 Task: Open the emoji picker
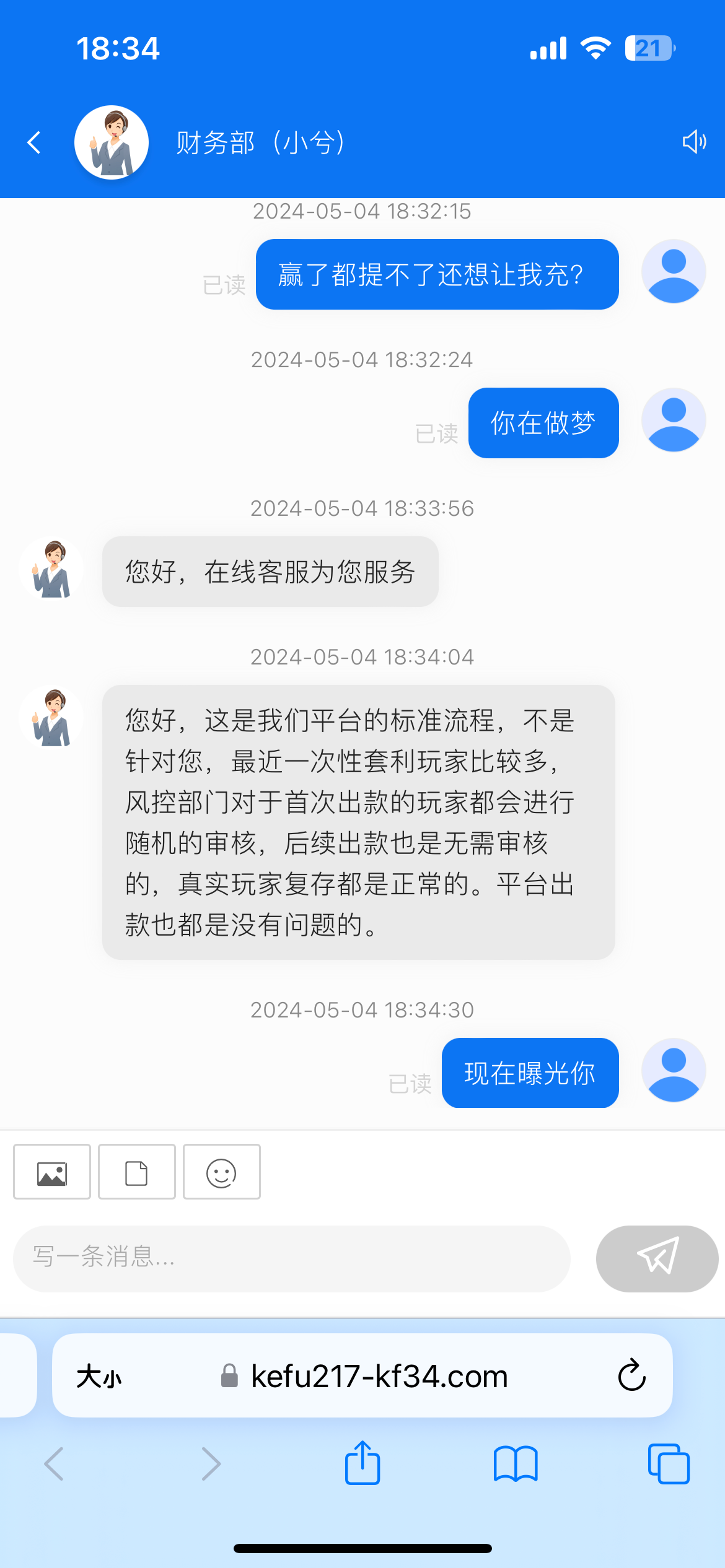click(221, 1172)
